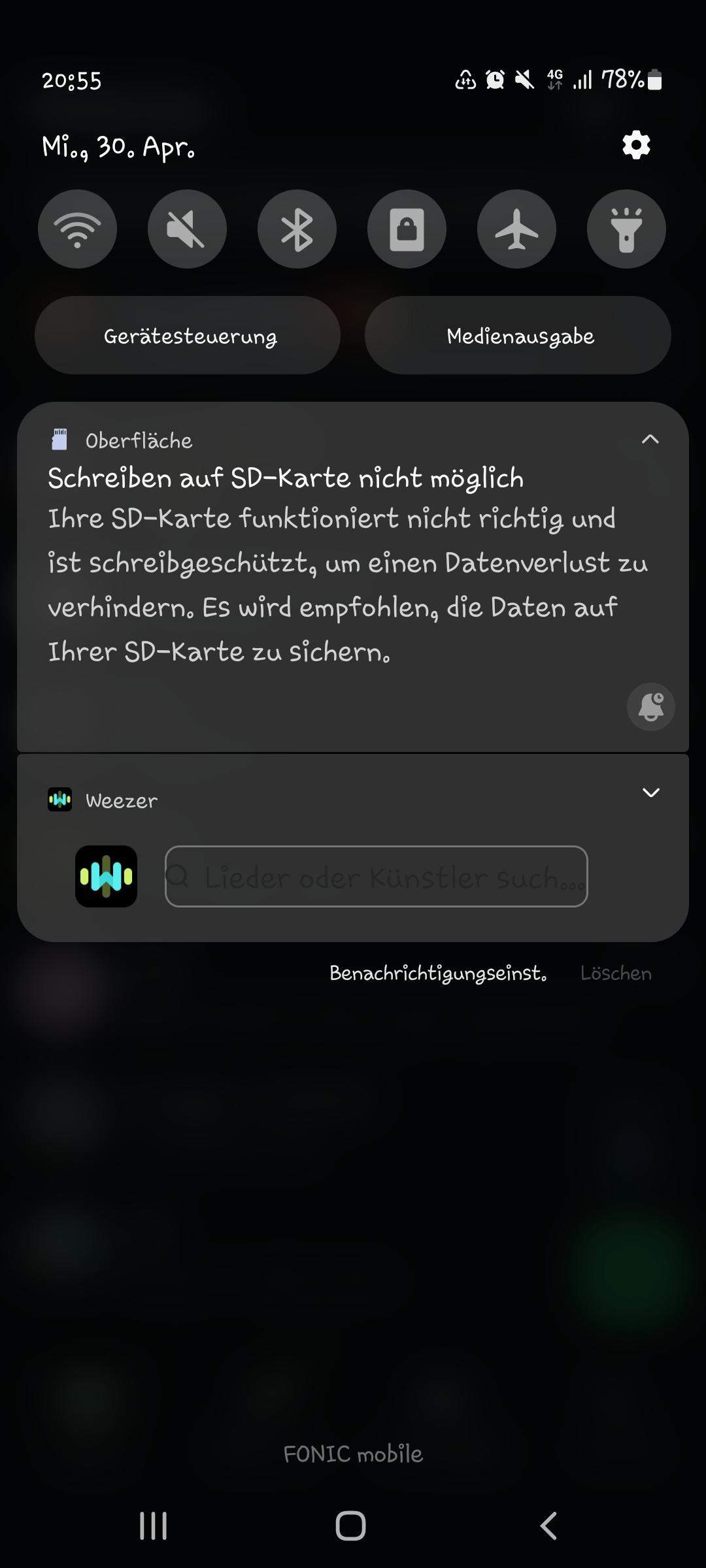
Task: Tap the Bluetooth quick settings icon
Action: point(296,229)
